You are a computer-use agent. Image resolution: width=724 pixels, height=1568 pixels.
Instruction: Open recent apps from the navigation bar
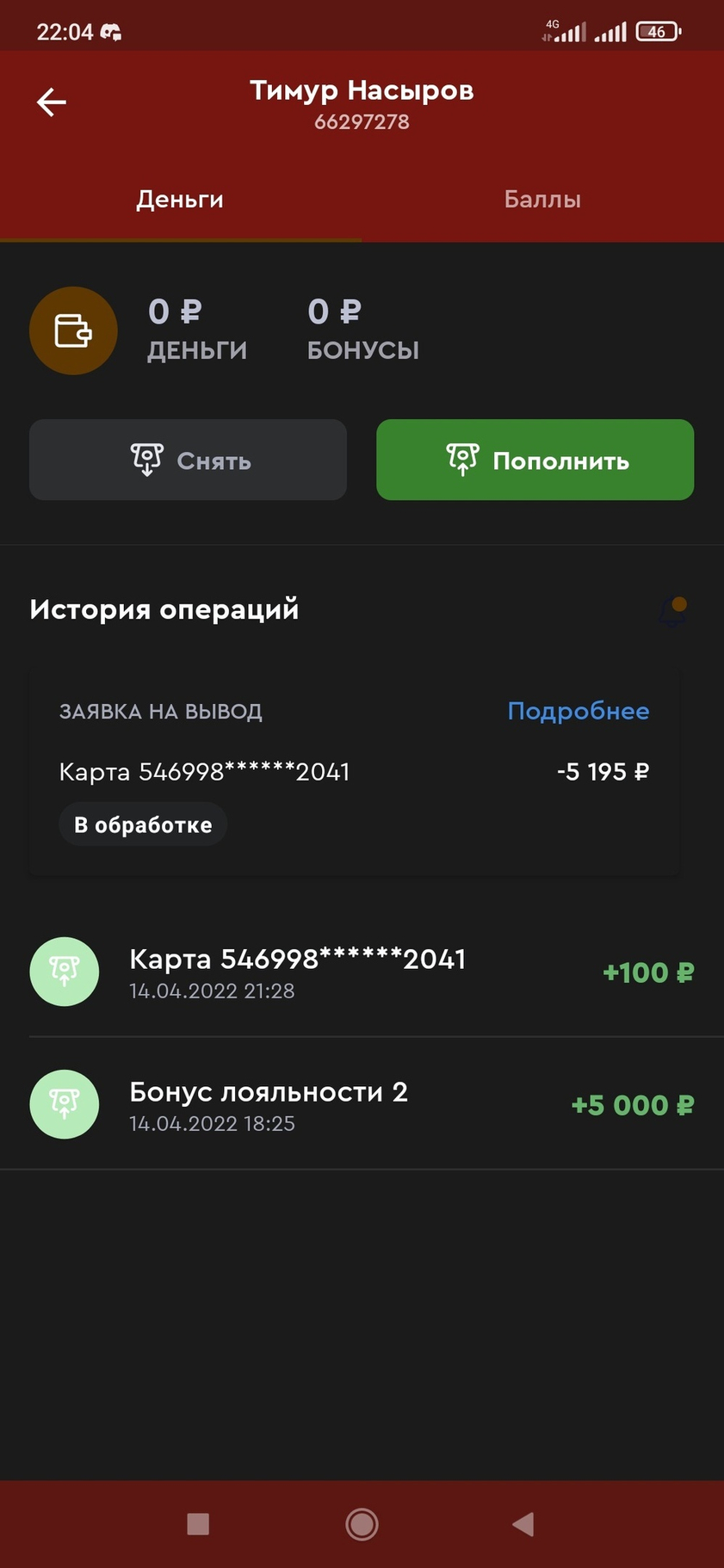pos(198,1524)
